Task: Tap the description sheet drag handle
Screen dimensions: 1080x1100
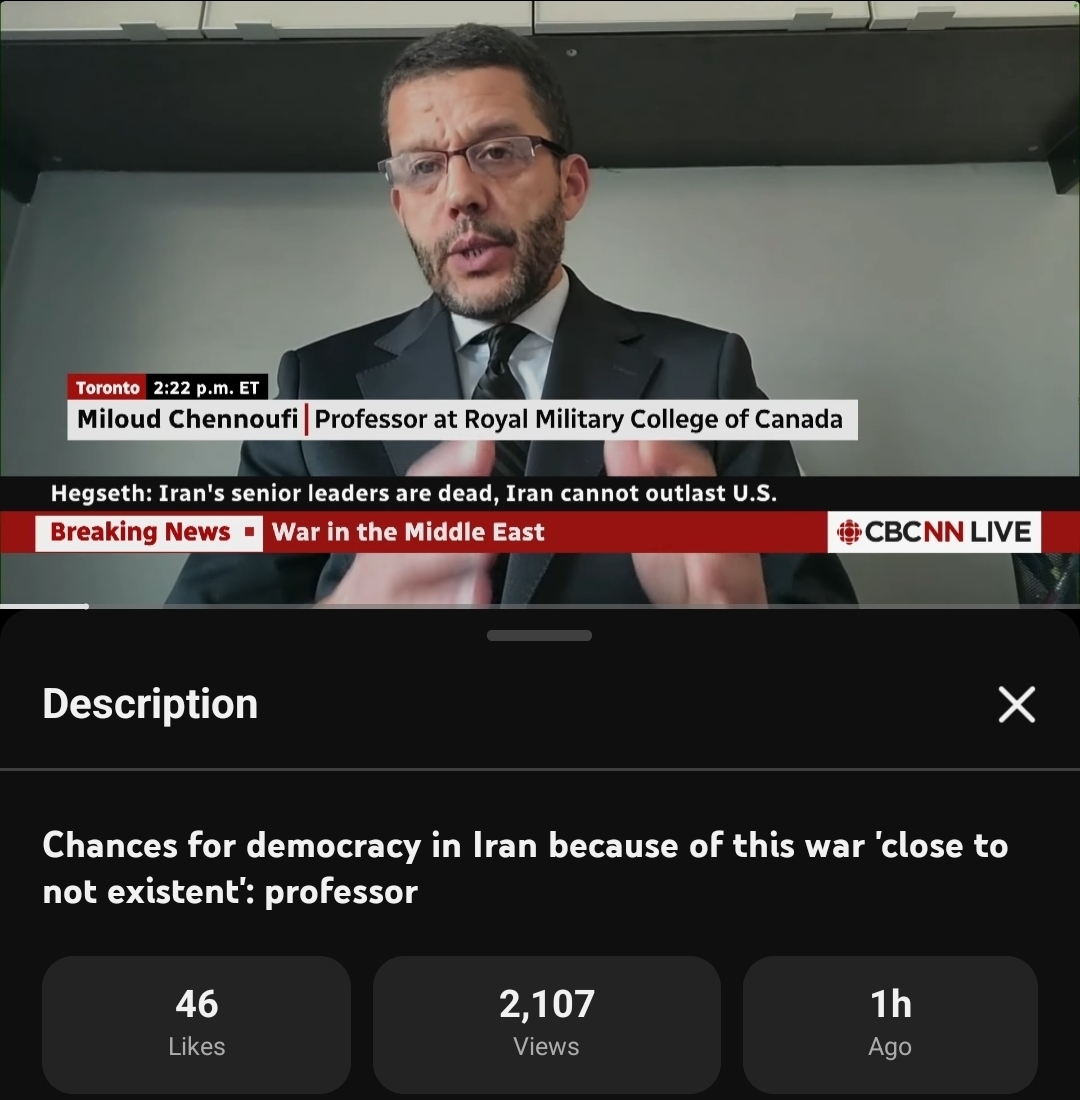Action: (539, 635)
